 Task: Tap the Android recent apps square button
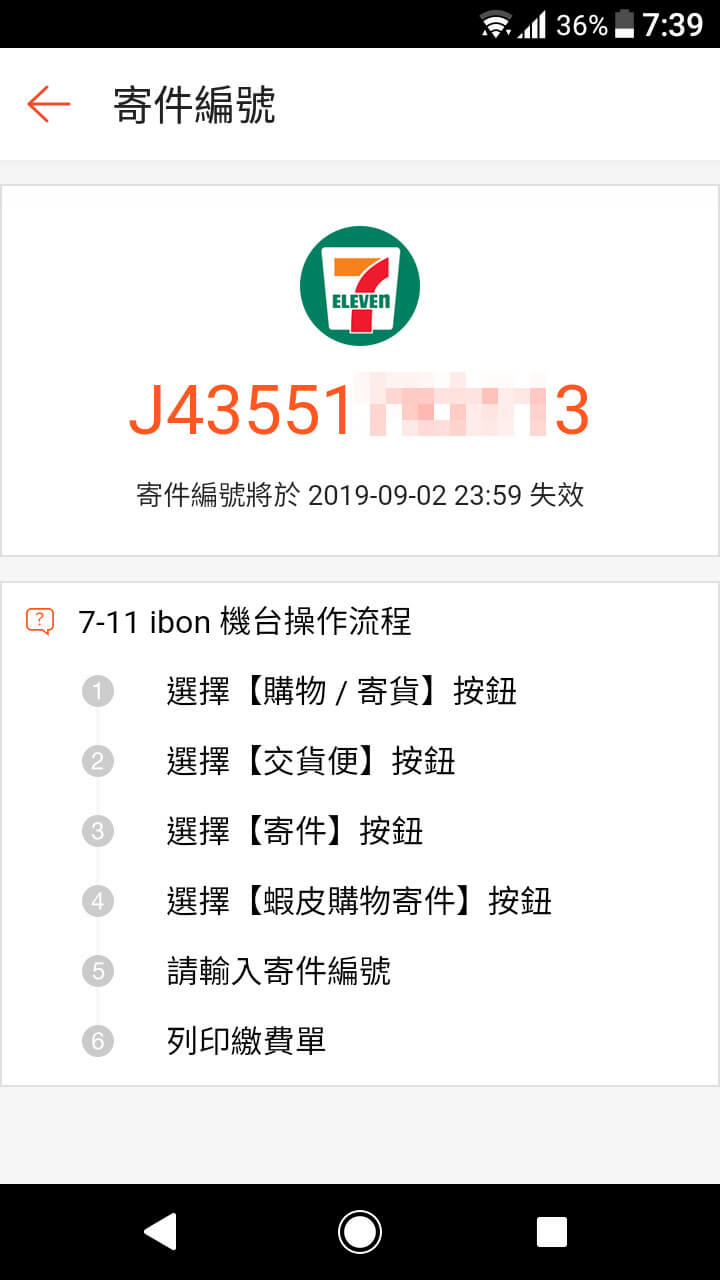[551, 1232]
